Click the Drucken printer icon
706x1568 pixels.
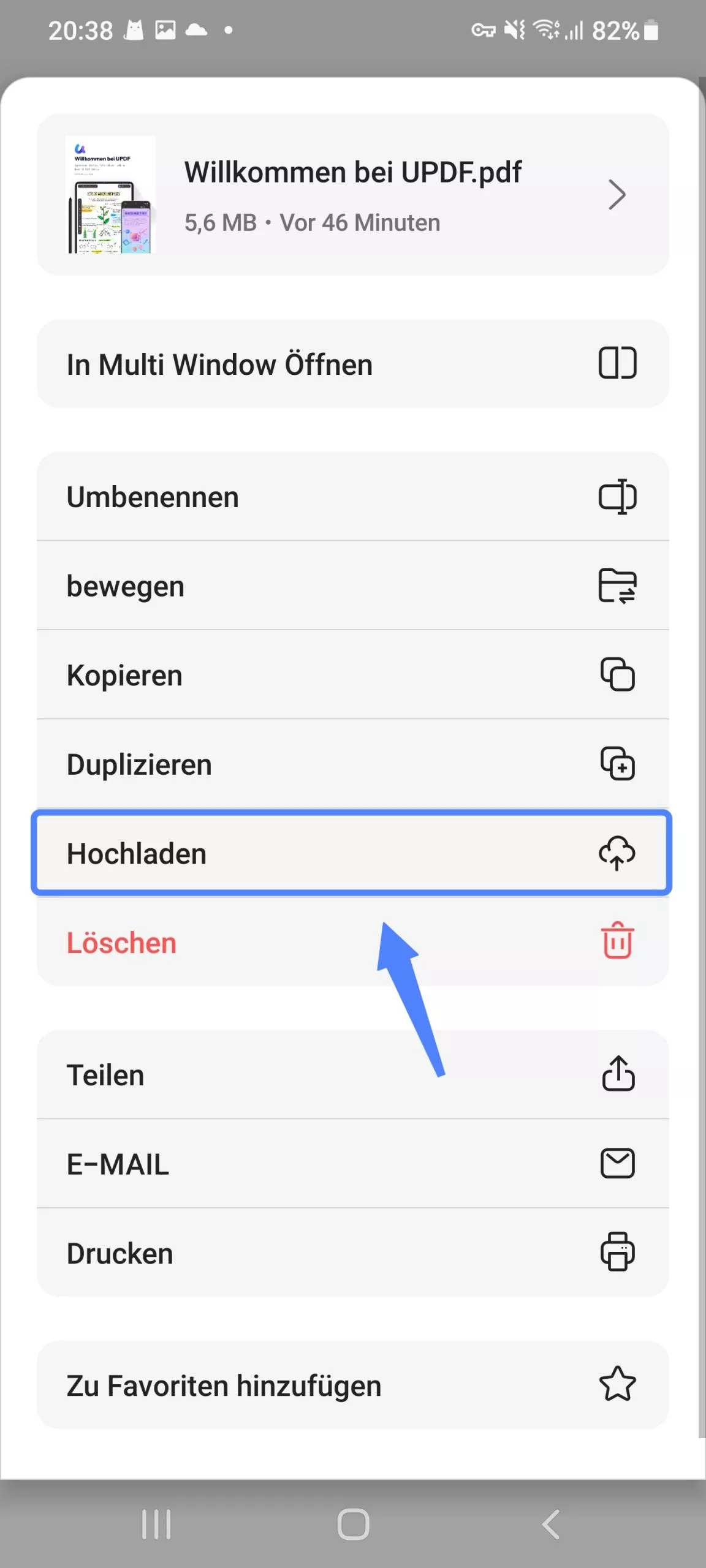(x=618, y=1253)
